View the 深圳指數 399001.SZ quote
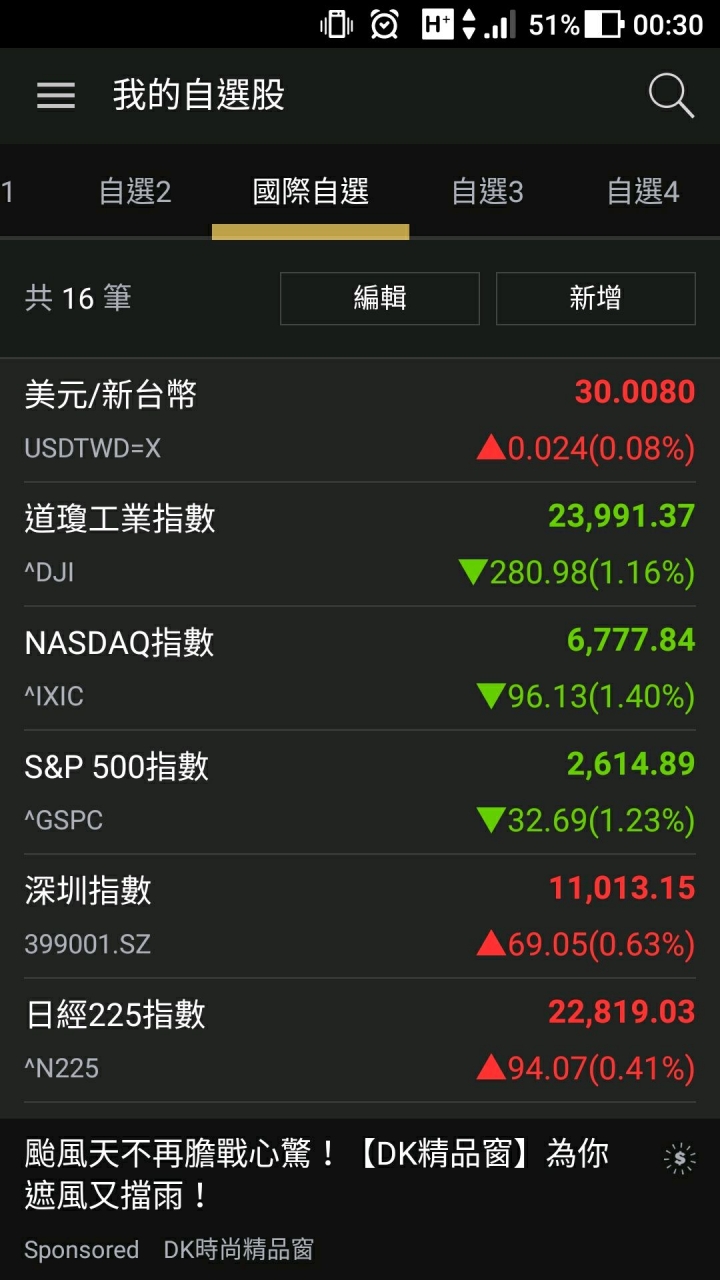720x1280 pixels. point(360,916)
